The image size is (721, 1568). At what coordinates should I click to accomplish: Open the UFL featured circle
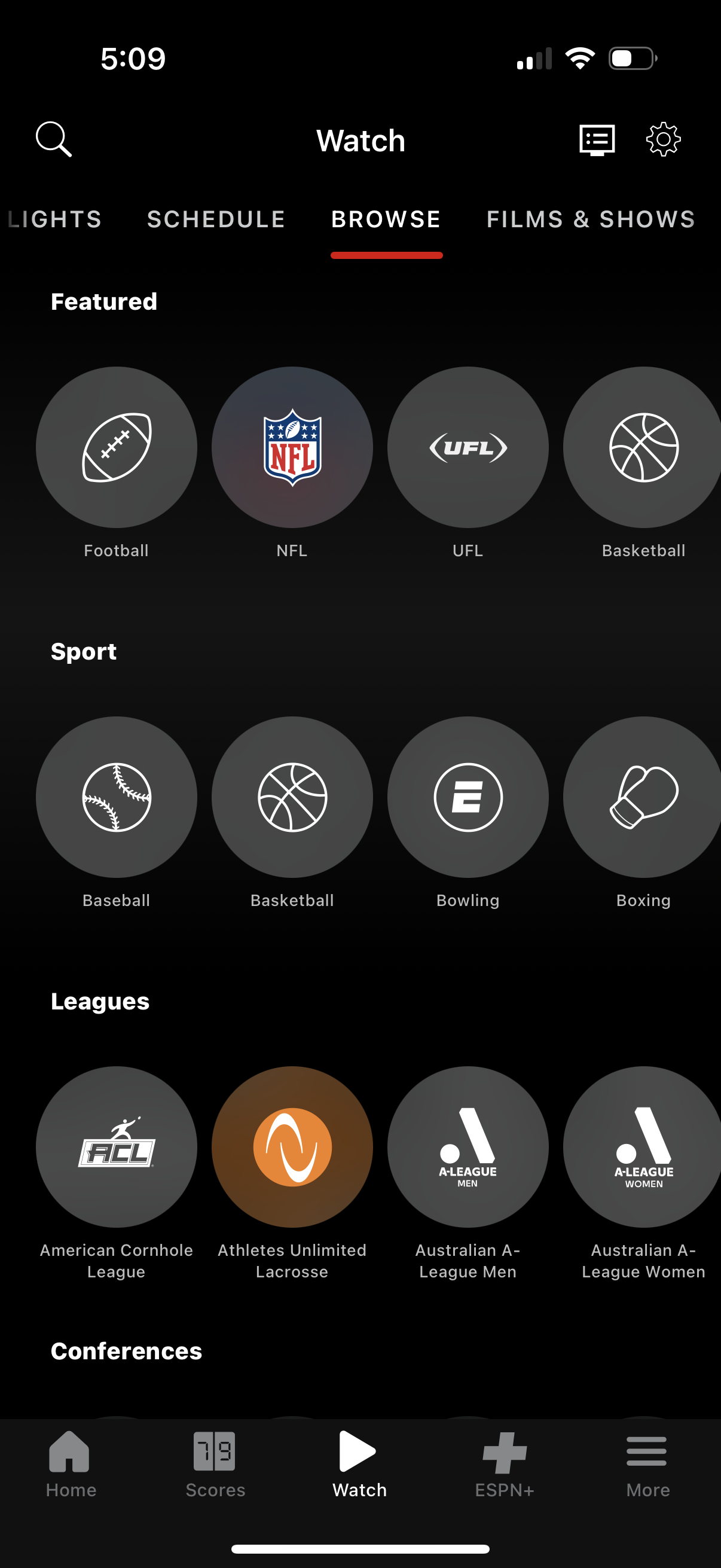(x=468, y=447)
